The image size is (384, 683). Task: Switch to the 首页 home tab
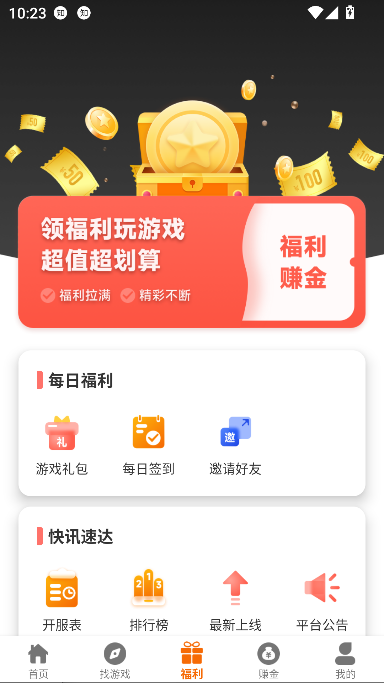click(38, 660)
